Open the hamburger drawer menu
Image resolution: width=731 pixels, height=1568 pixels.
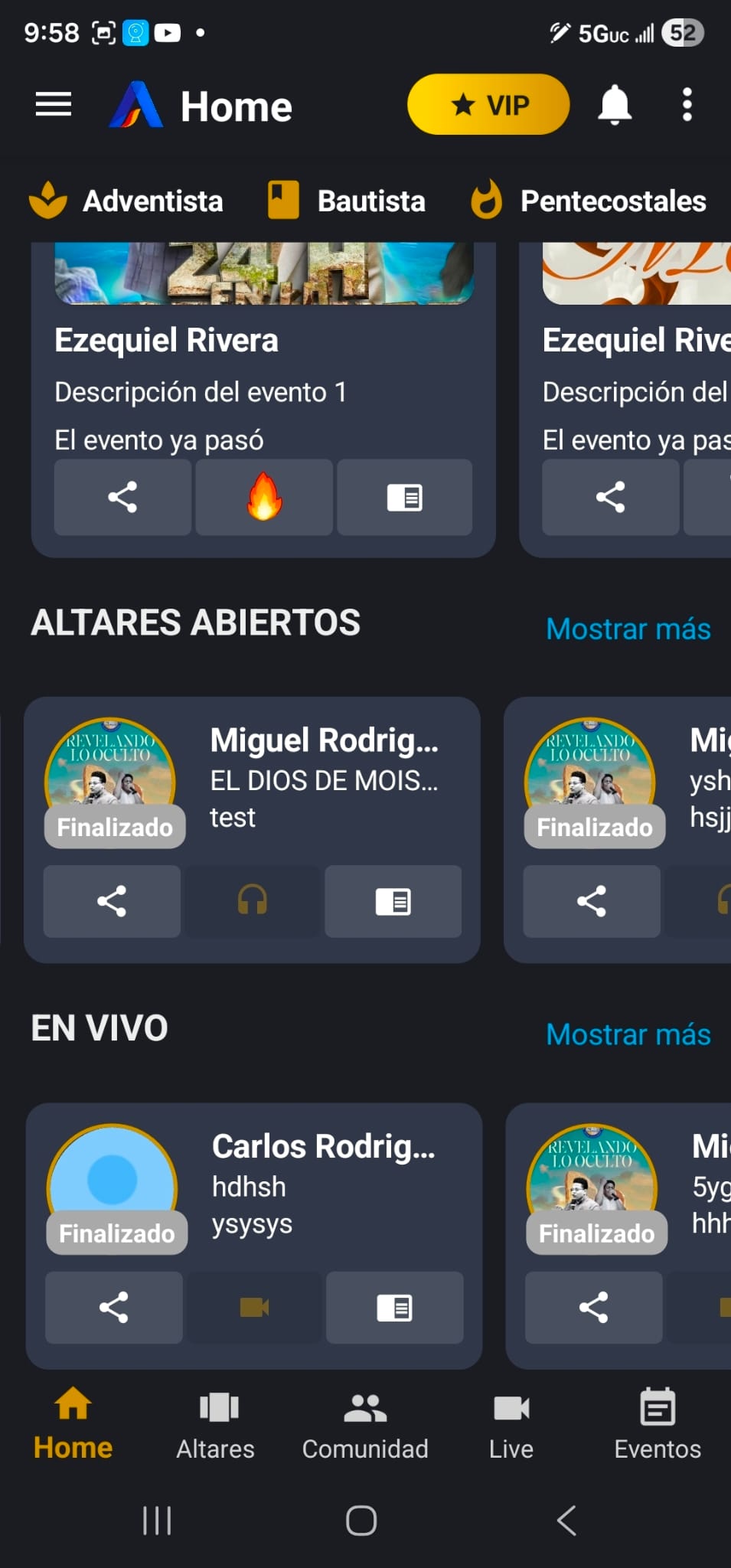(x=54, y=105)
